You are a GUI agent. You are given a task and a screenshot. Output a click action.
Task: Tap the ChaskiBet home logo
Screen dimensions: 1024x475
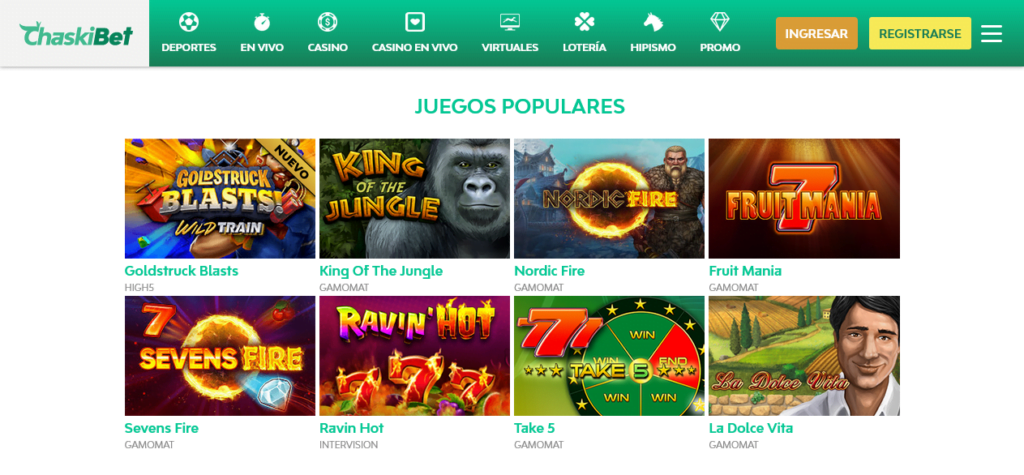(x=75, y=34)
